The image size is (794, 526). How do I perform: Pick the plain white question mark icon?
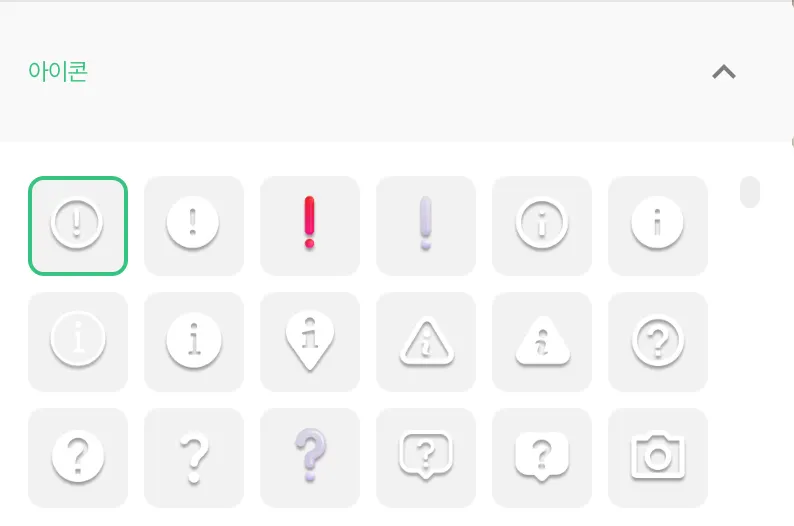pos(193,457)
